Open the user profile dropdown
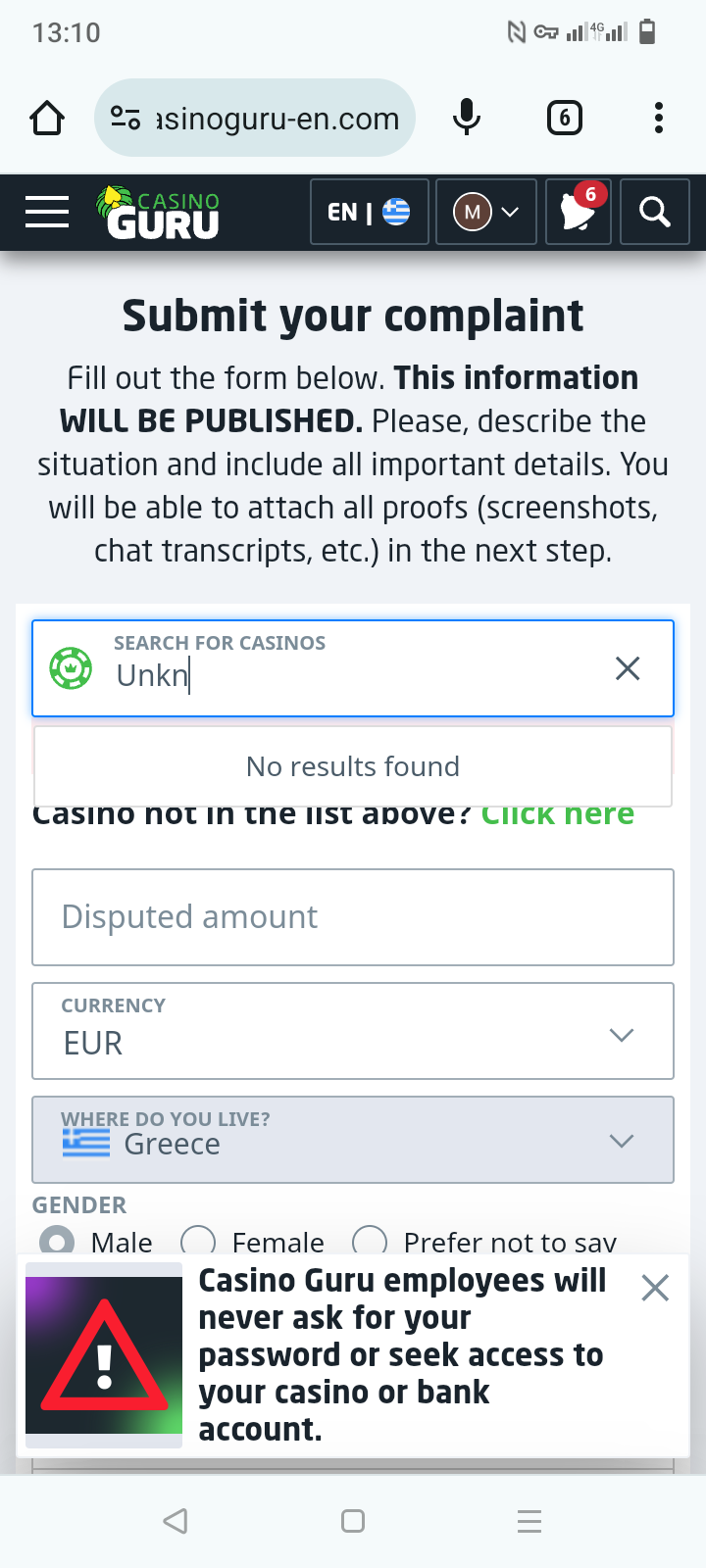Viewport: 706px width, 1568px height. click(486, 212)
